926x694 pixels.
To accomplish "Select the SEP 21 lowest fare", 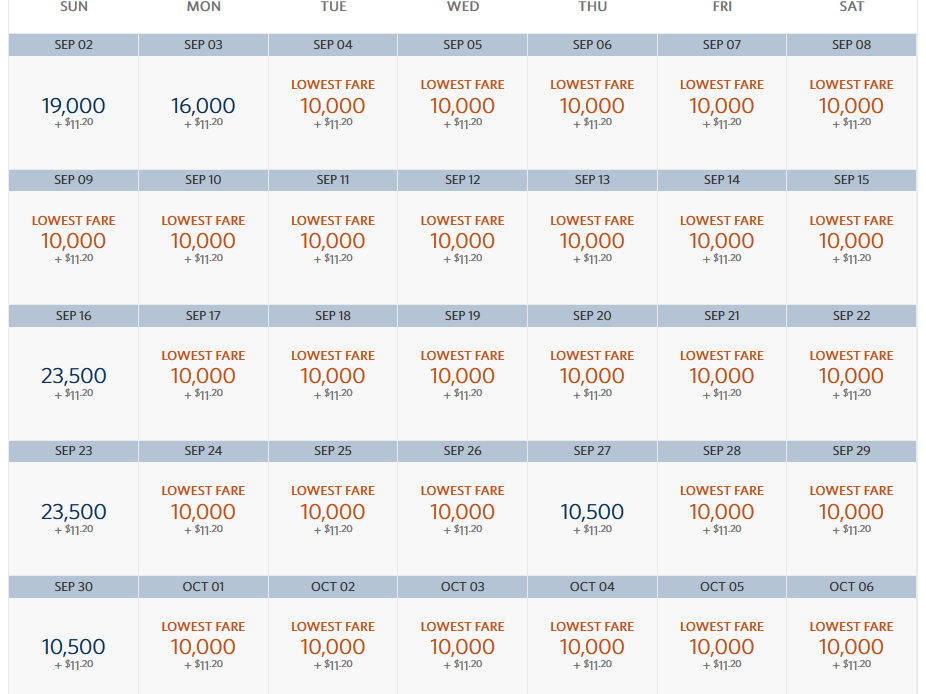I will (721, 376).
